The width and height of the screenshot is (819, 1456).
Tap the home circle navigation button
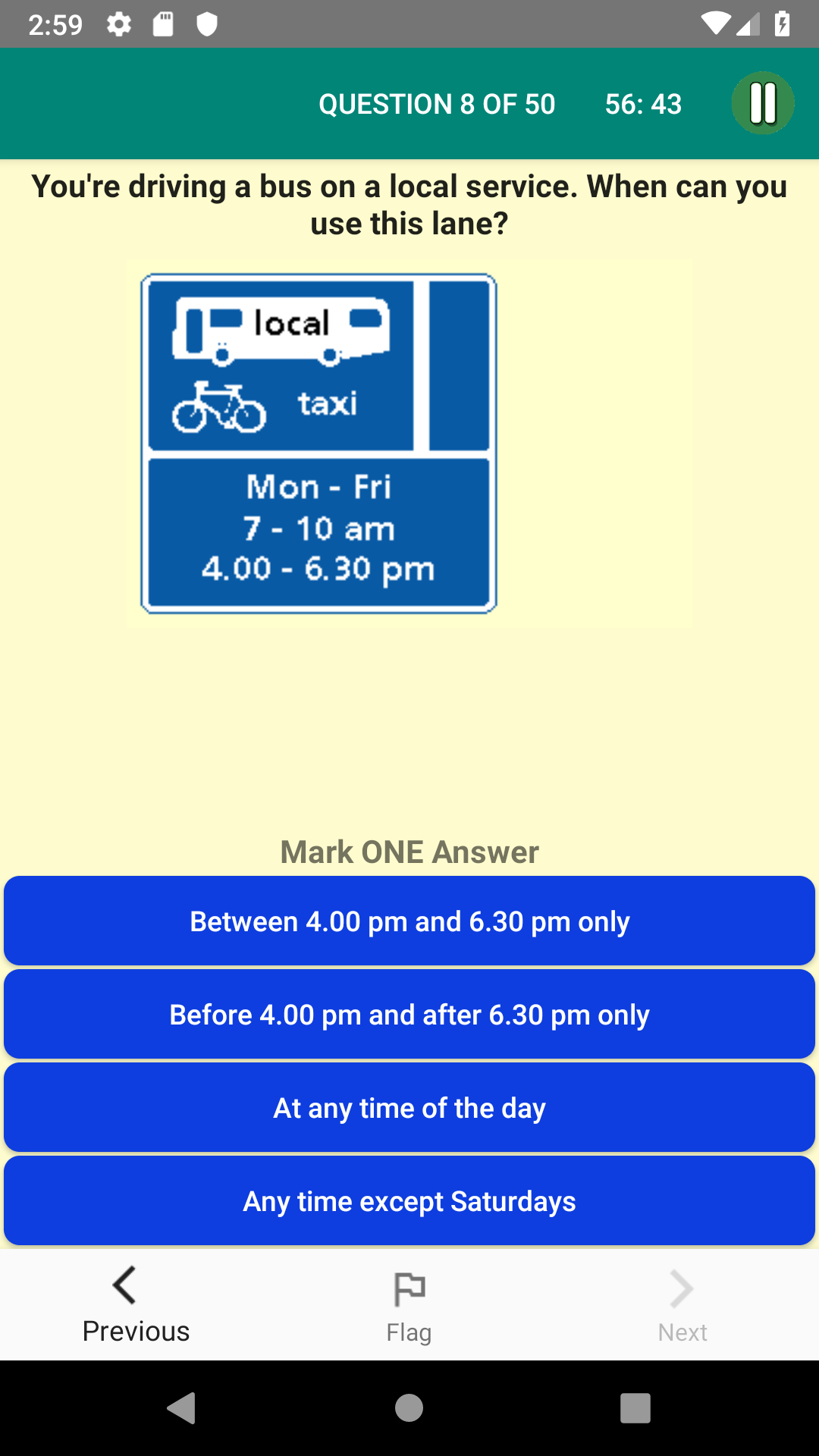[x=409, y=1407]
